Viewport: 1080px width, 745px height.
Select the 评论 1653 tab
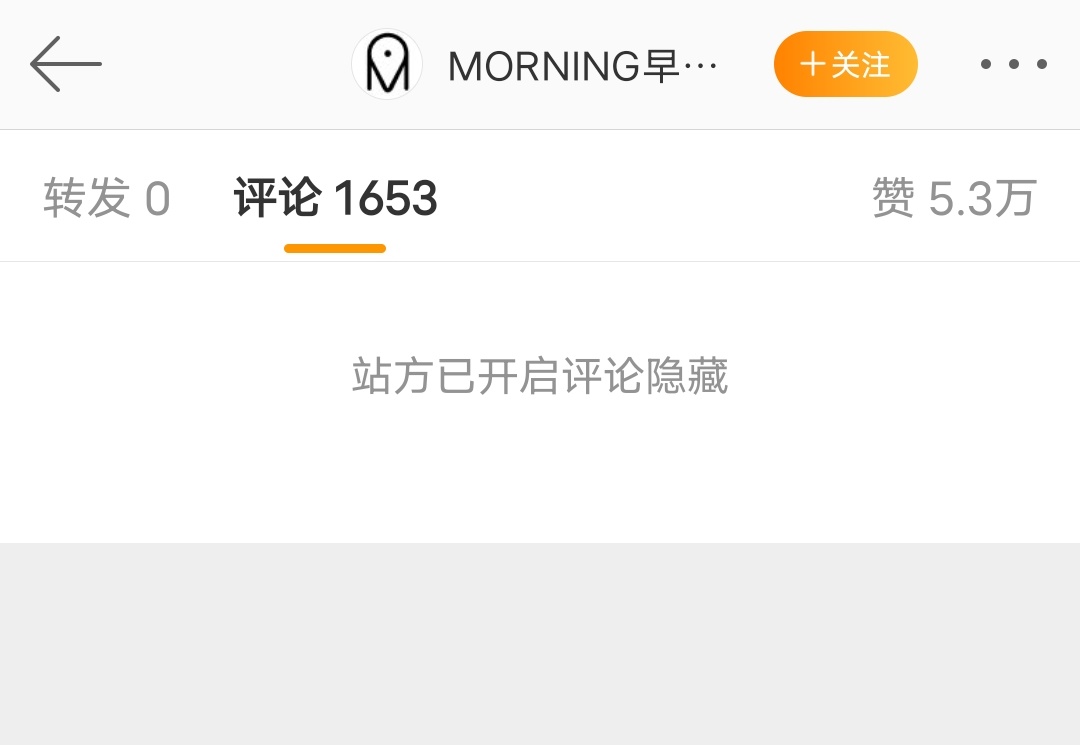click(335, 198)
